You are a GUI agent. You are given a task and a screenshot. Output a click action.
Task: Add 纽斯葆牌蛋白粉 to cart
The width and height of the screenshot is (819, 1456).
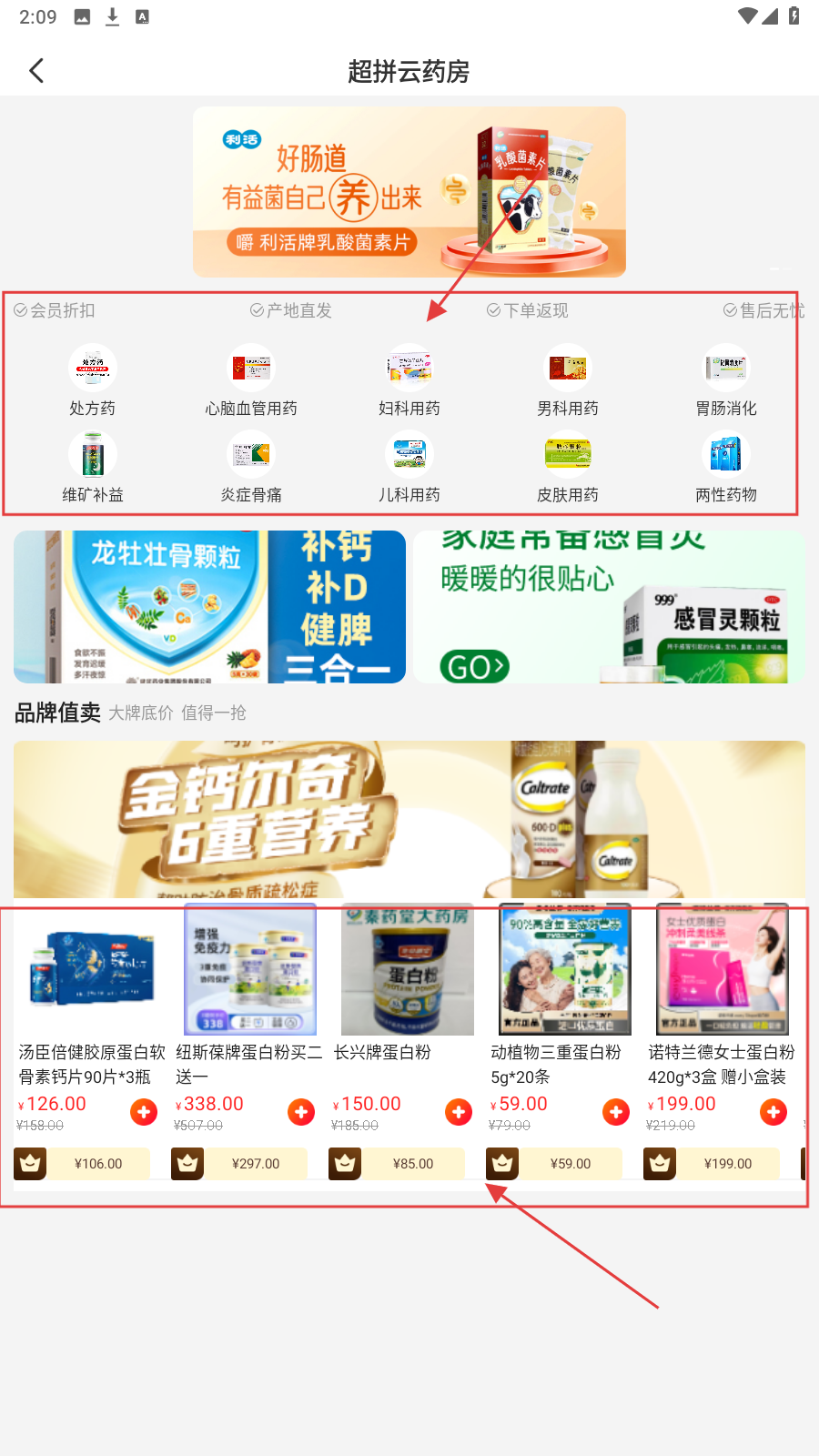click(x=301, y=1112)
